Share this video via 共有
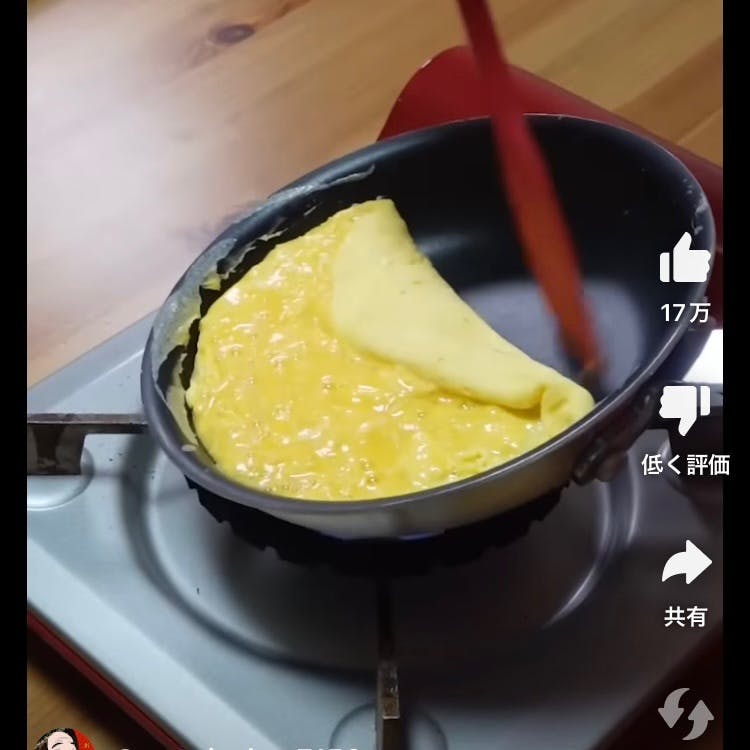Image resolution: width=750 pixels, height=750 pixels. coord(686,563)
